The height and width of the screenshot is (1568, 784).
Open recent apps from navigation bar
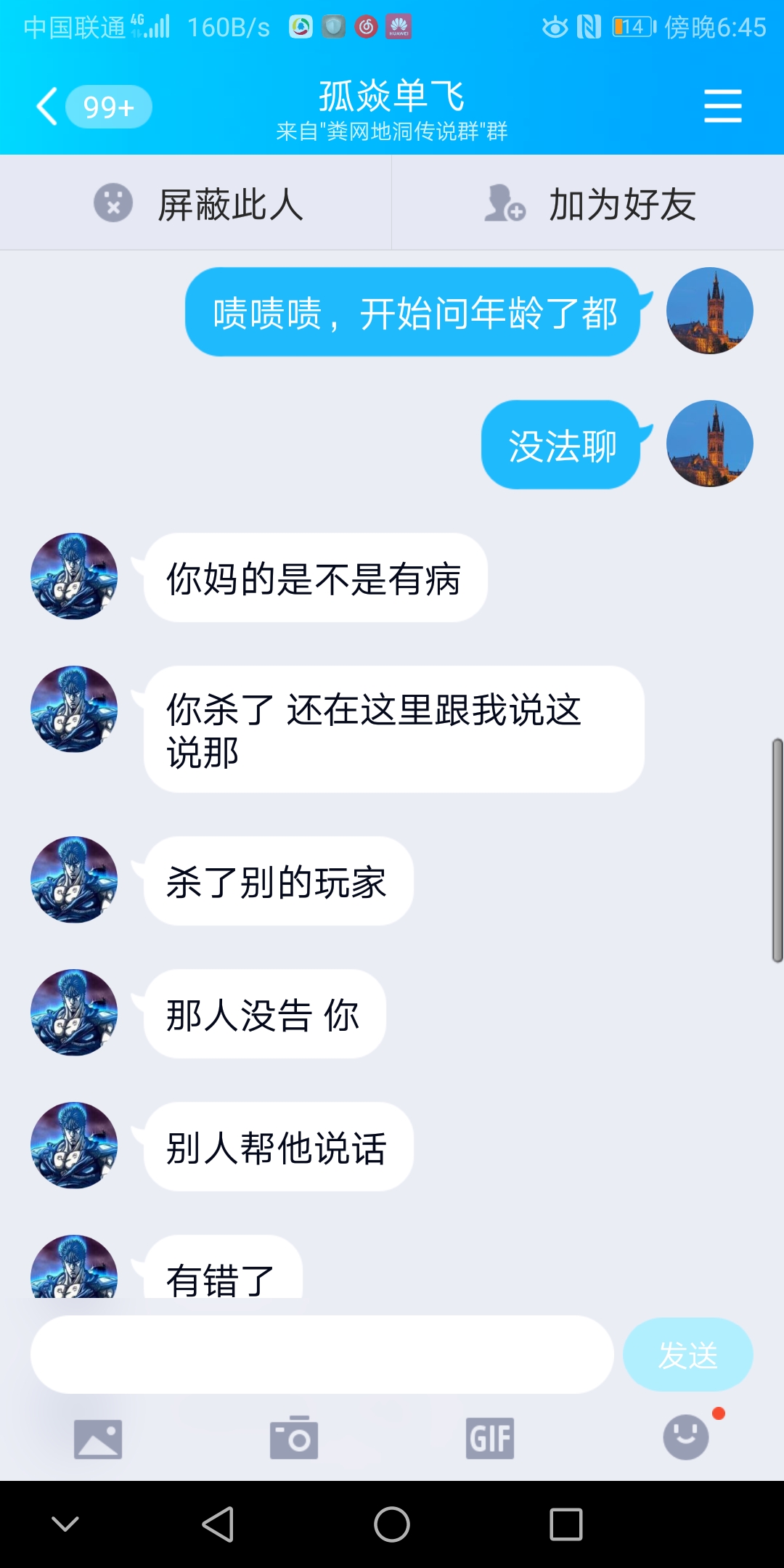(x=566, y=1524)
